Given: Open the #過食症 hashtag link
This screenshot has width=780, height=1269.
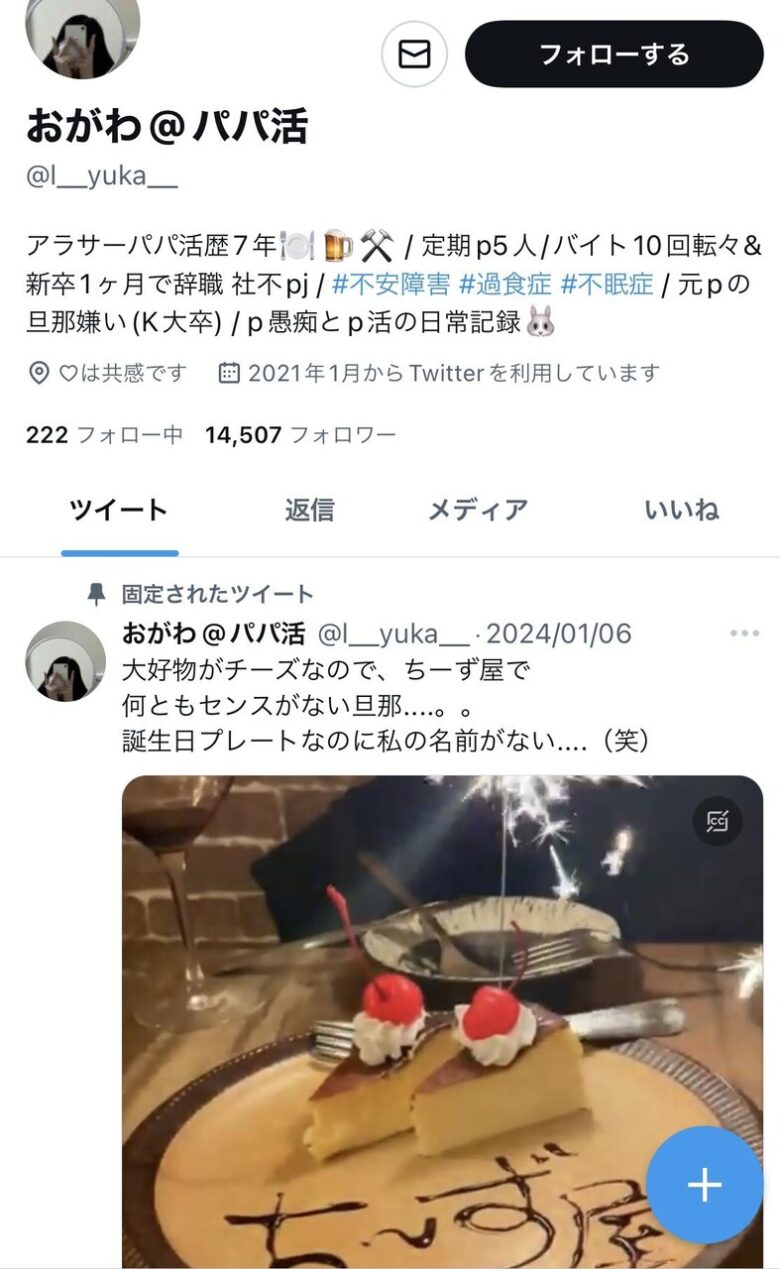Looking at the screenshot, I should (504, 285).
